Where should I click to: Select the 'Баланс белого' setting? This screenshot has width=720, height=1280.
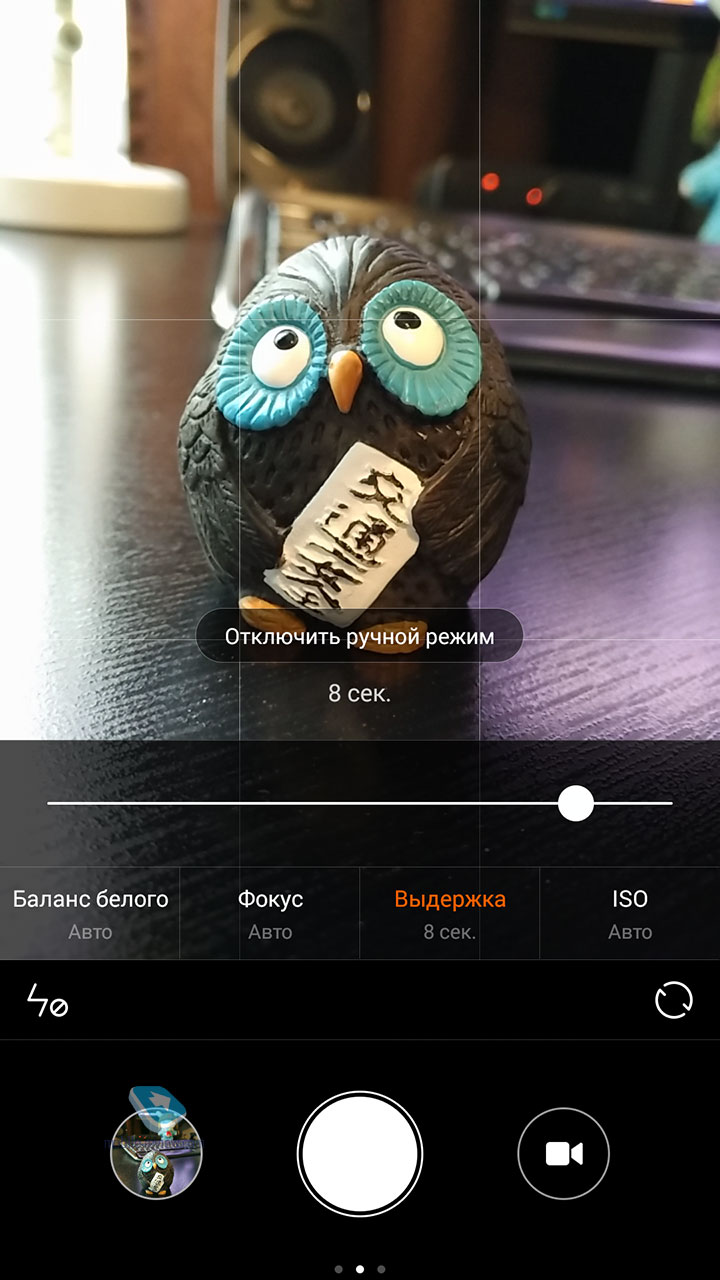pyautogui.click(x=90, y=914)
